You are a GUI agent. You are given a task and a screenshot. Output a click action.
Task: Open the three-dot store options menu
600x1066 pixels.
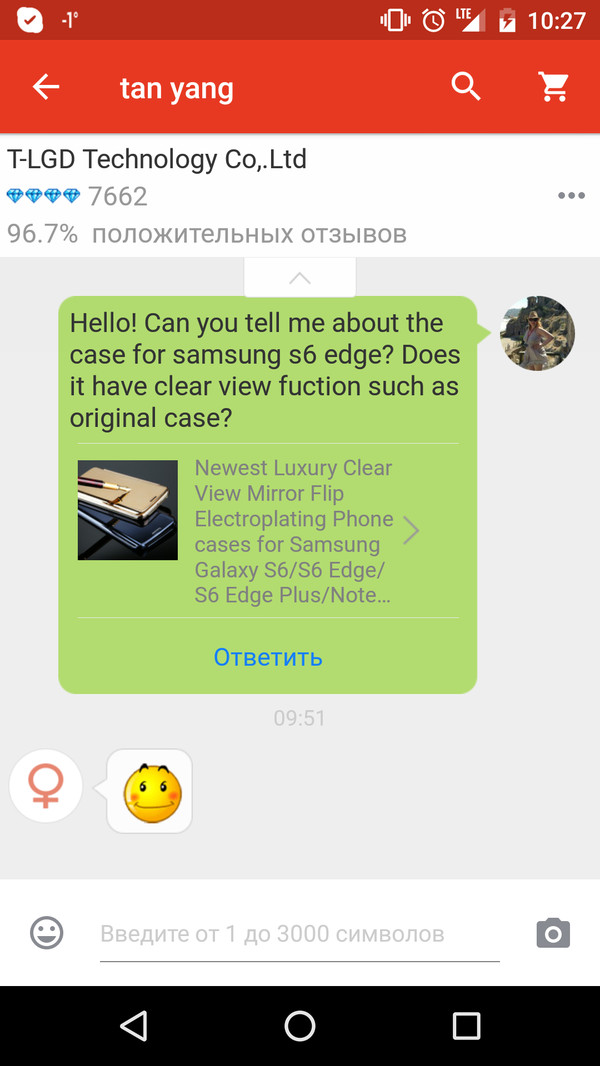571,196
